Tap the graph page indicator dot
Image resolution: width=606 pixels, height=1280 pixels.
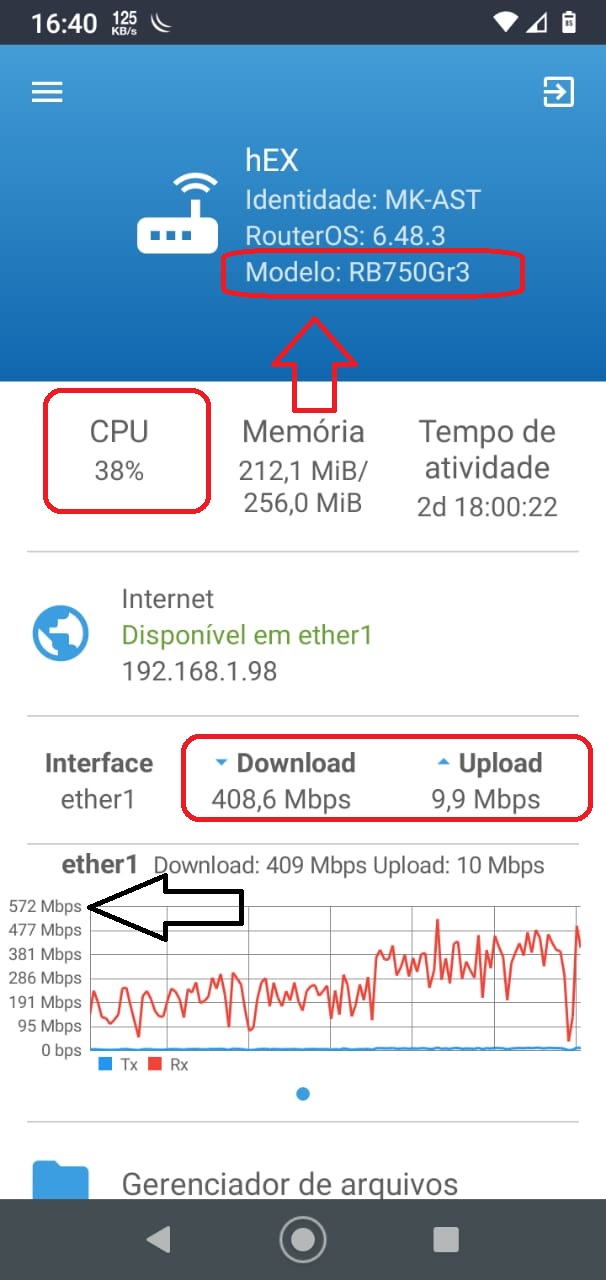click(x=303, y=1094)
